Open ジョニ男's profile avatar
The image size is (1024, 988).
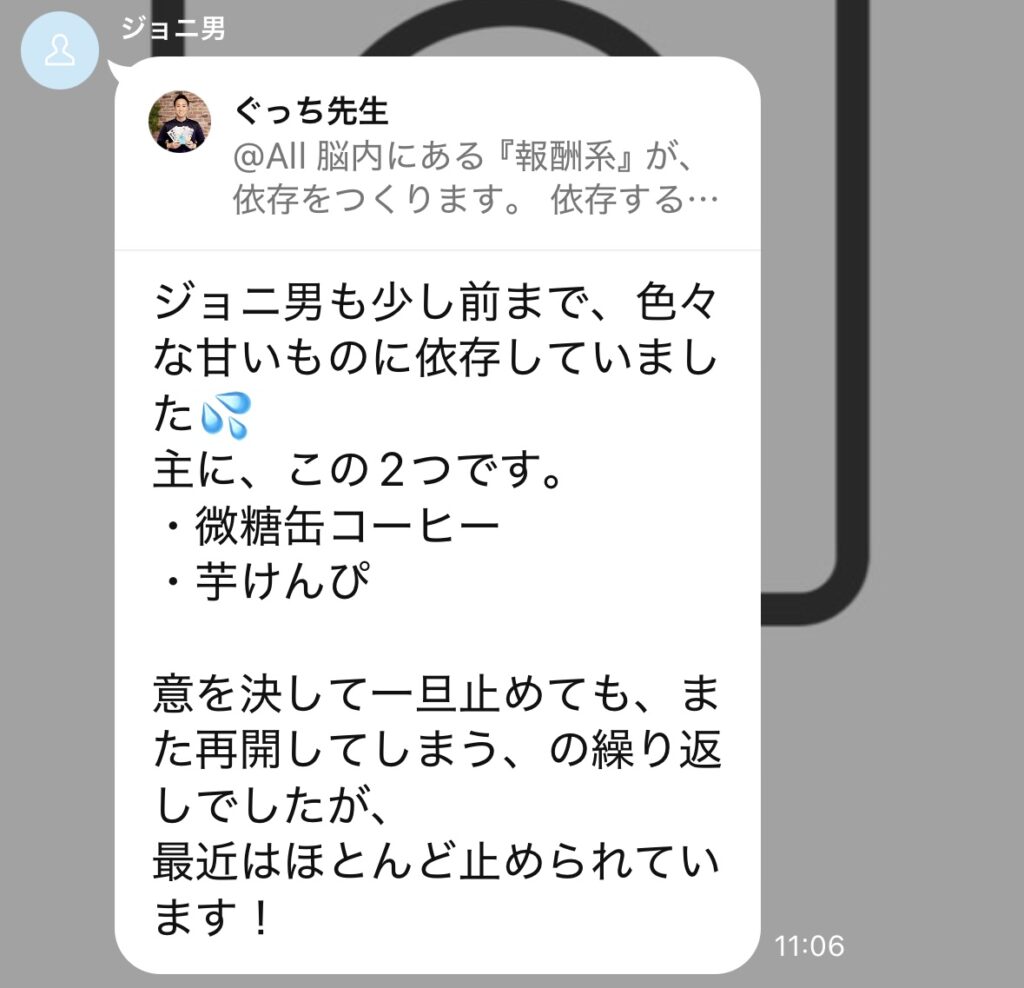(x=60, y=51)
